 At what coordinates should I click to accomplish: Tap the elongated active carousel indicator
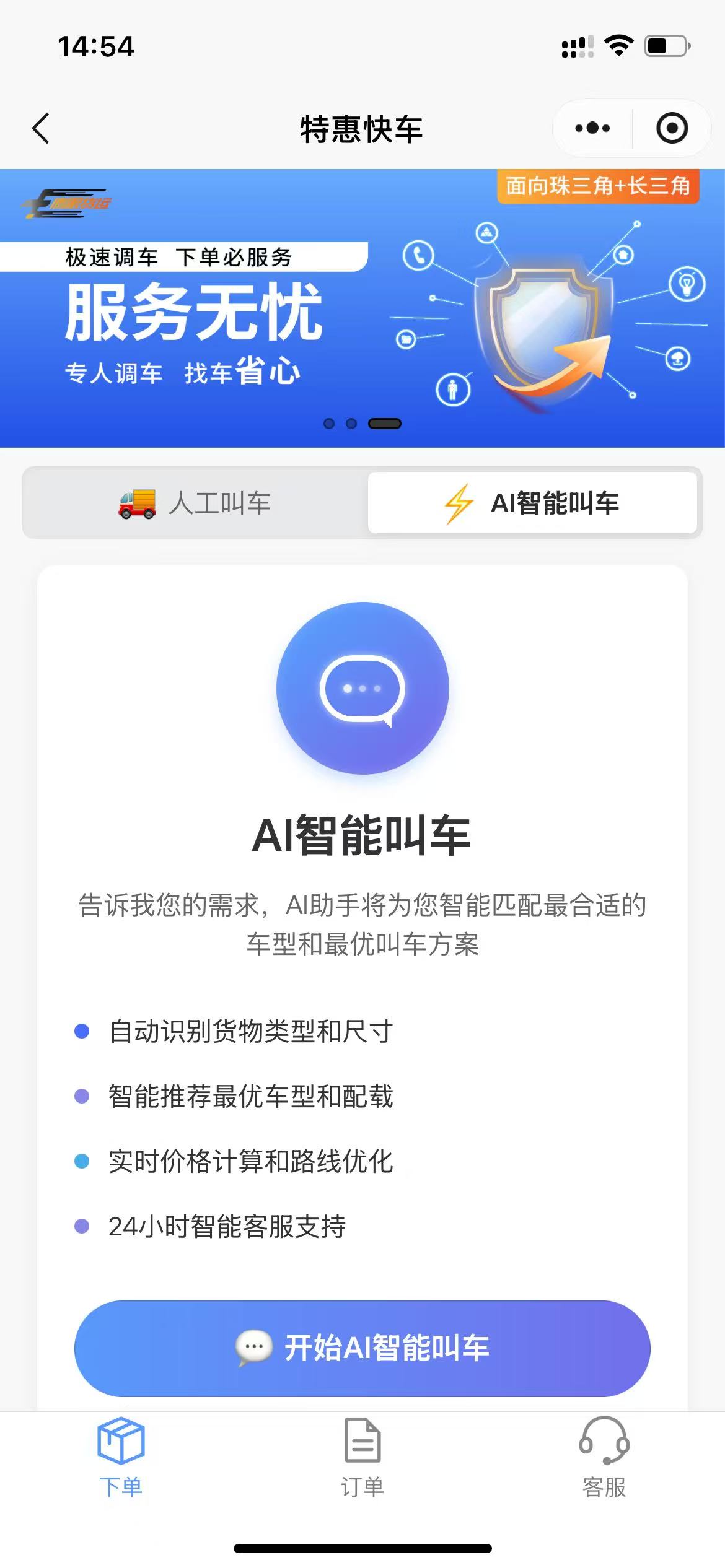click(385, 424)
